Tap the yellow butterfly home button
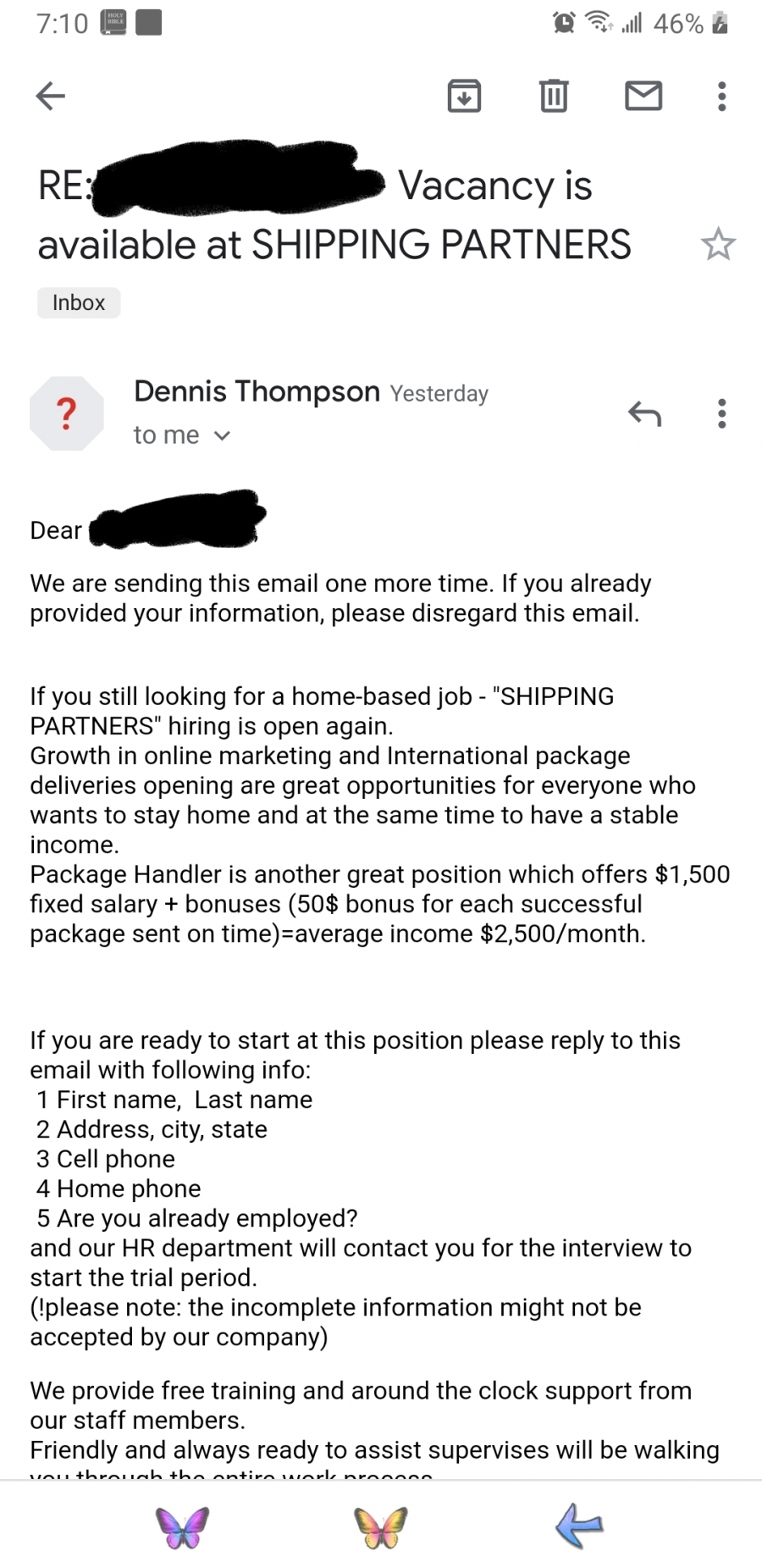Viewport: 762px width, 1568px height. [381, 1527]
